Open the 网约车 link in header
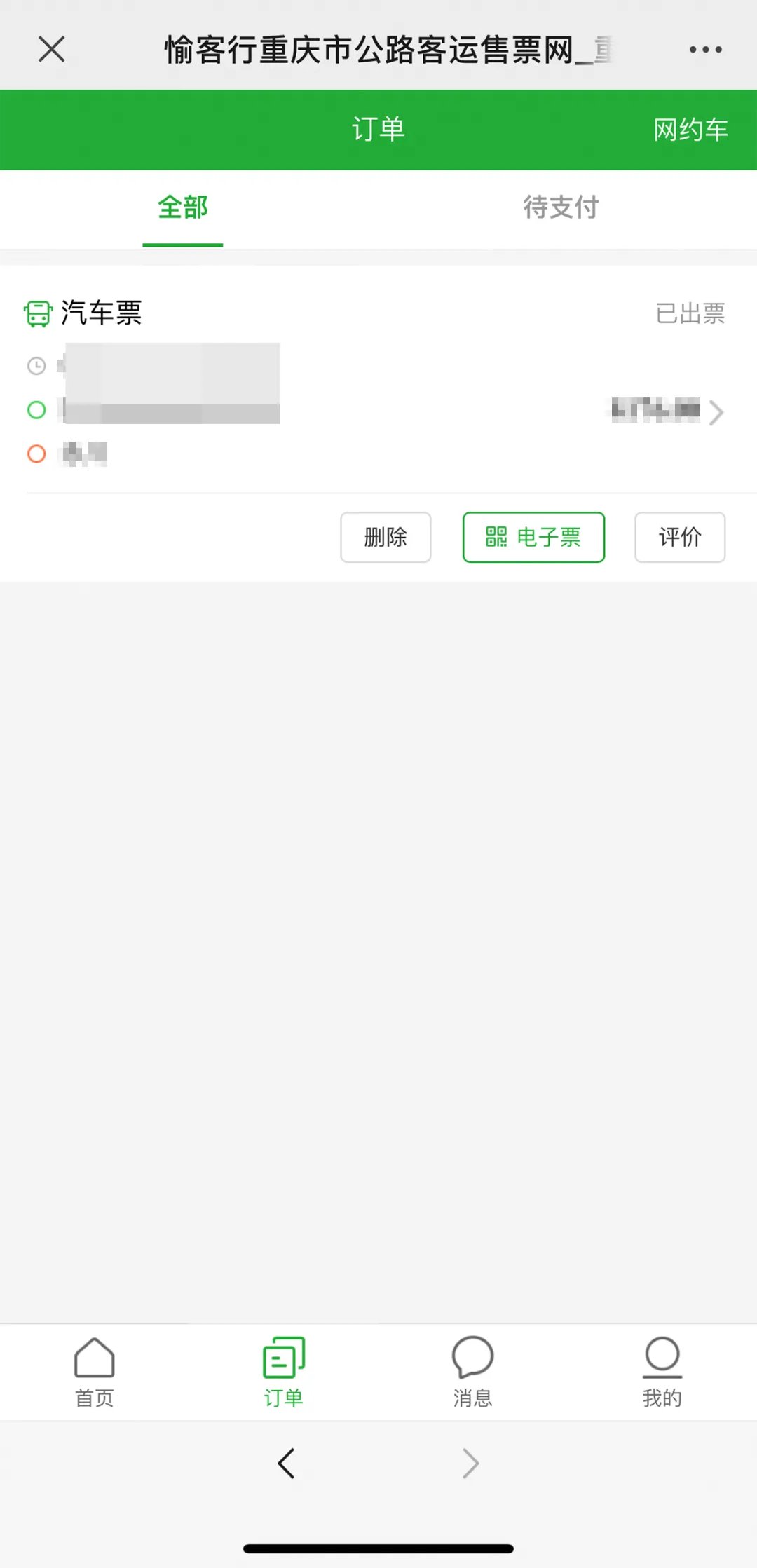 [691, 130]
